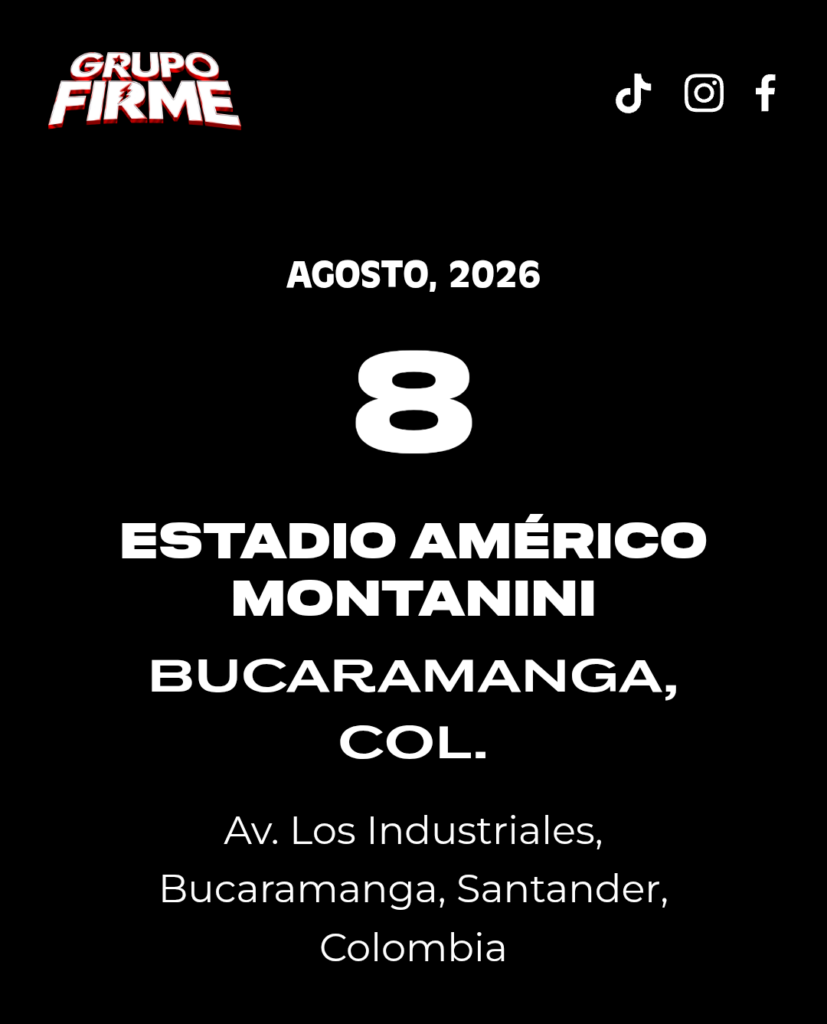Open Grupo Firme's Instagram profile
Screen dimensions: 827x1024
tap(704, 93)
